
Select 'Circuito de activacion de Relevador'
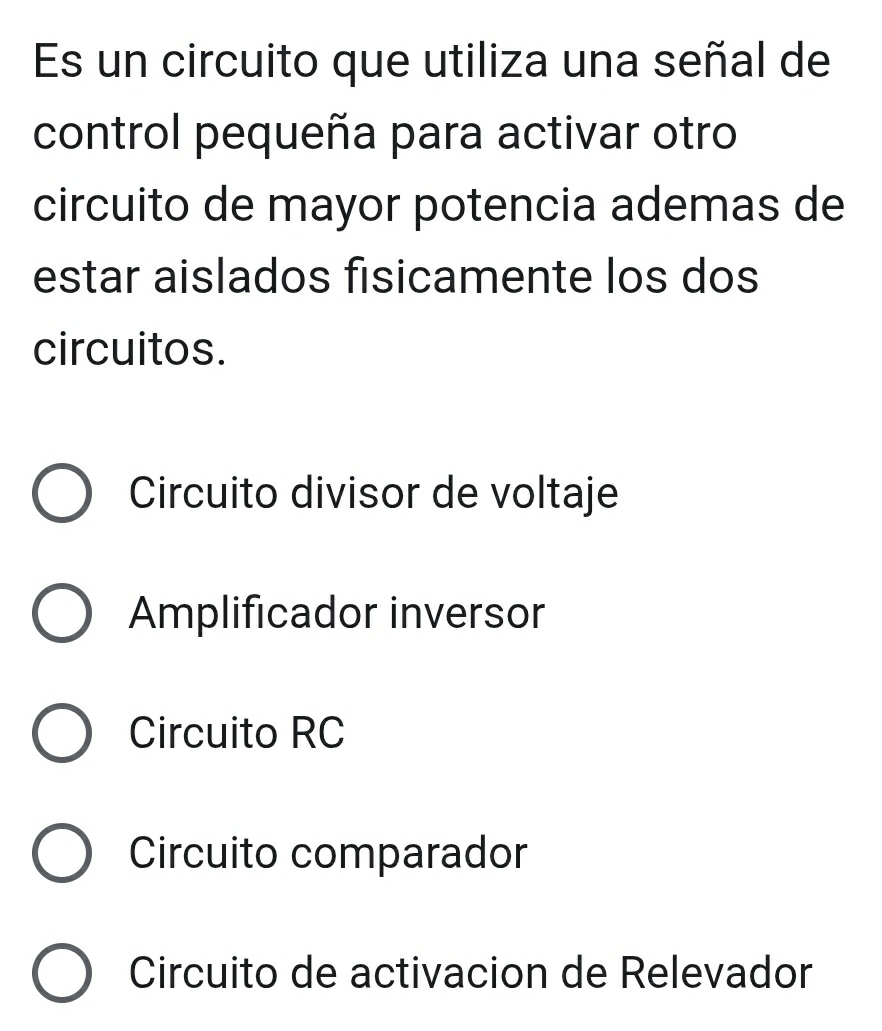(x=62, y=973)
